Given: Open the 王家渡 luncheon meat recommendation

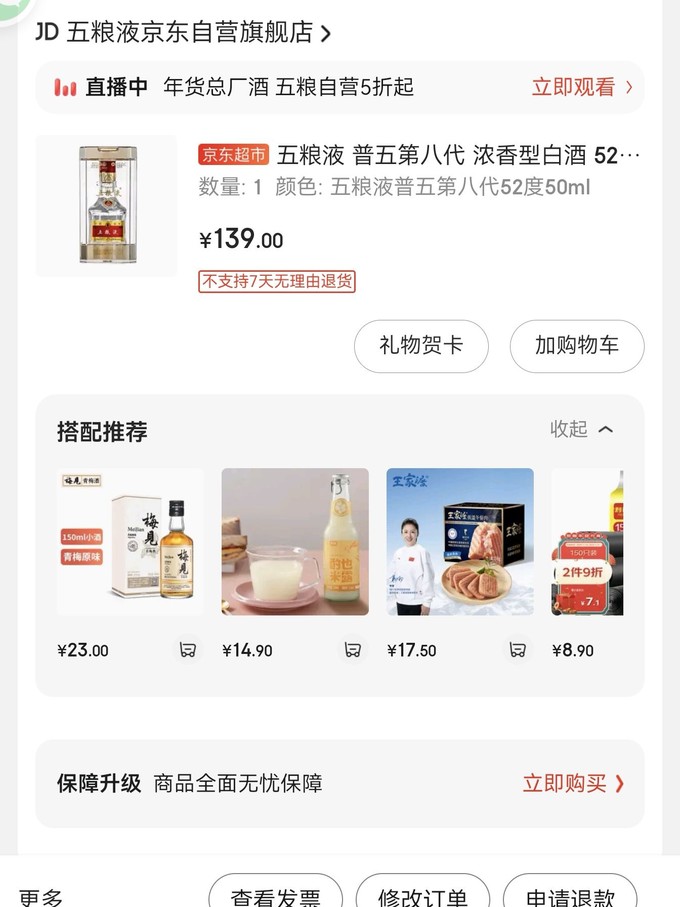Looking at the screenshot, I should point(460,541).
